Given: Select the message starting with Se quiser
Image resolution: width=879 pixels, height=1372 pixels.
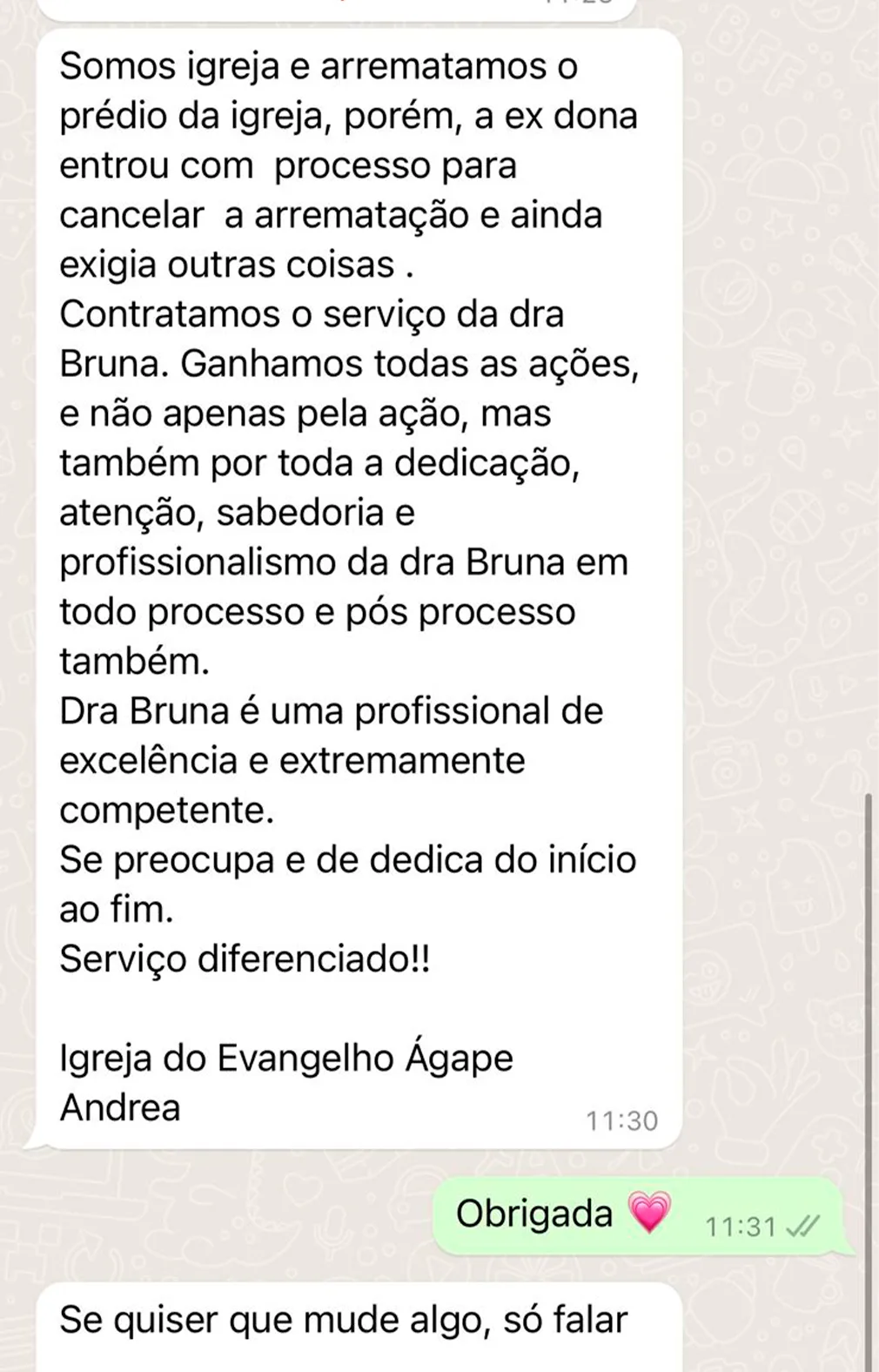Looking at the screenshot, I should (x=344, y=1319).
